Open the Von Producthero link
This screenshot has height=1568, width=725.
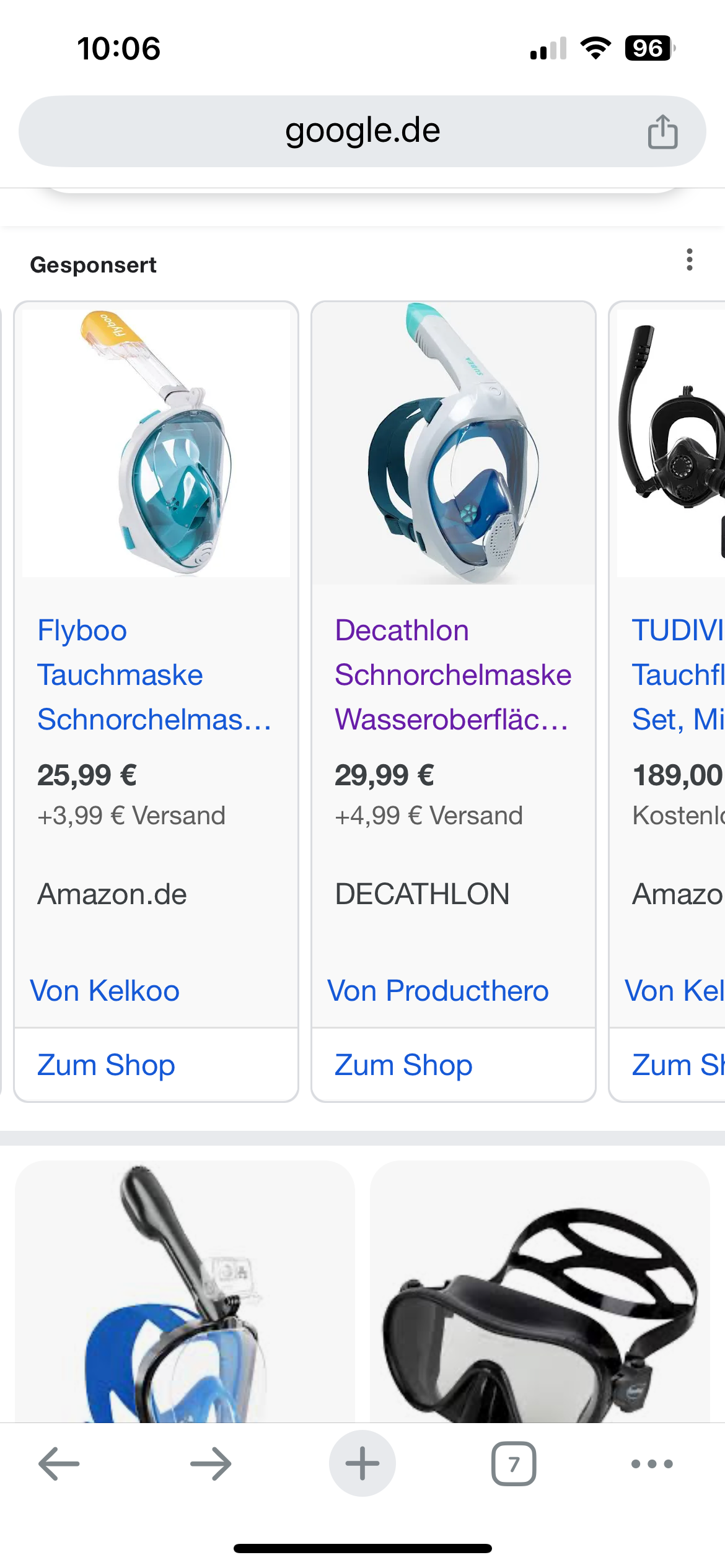tap(438, 990)
